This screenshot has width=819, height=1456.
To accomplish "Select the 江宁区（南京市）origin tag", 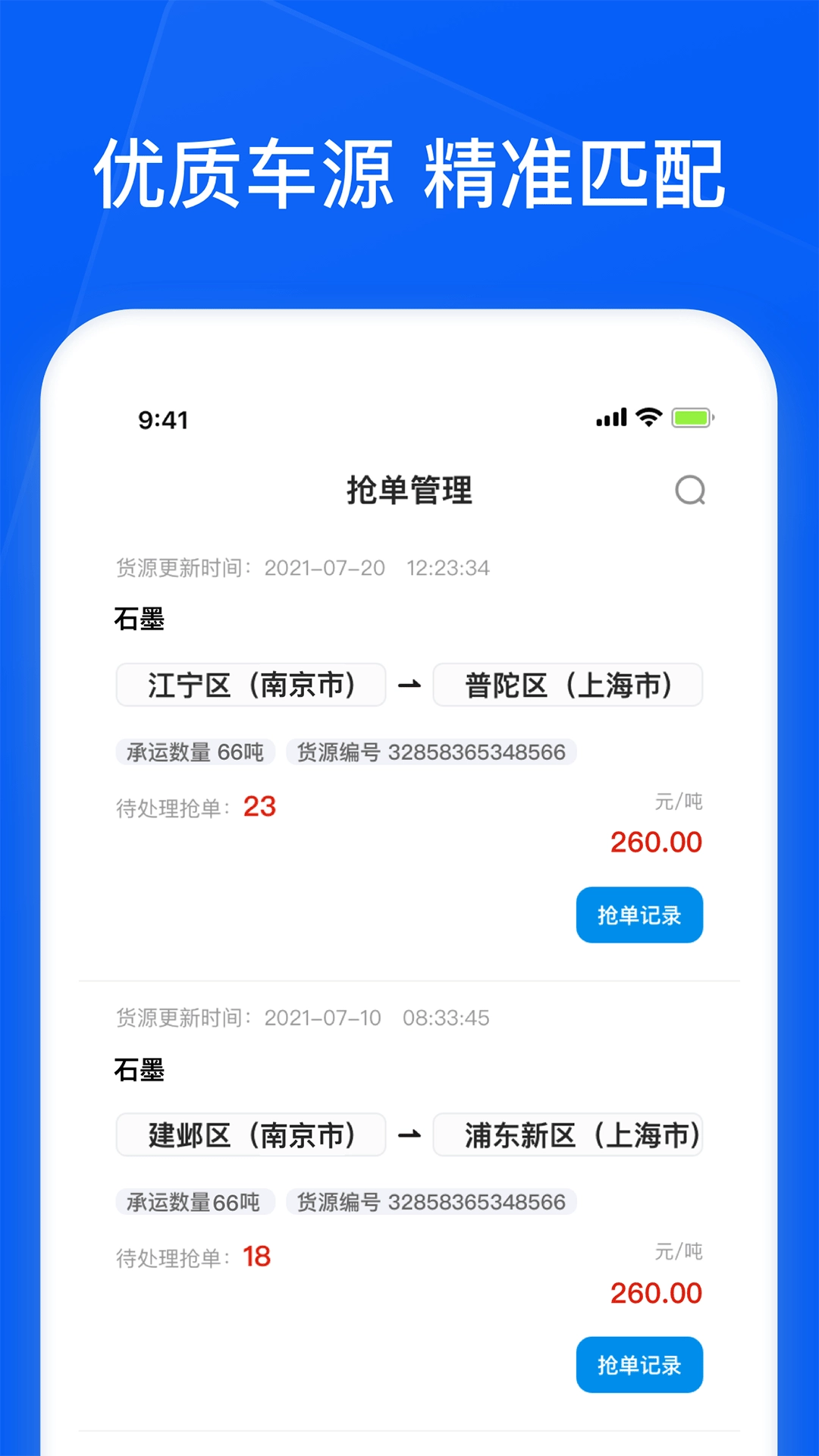I will coord(251,684).
